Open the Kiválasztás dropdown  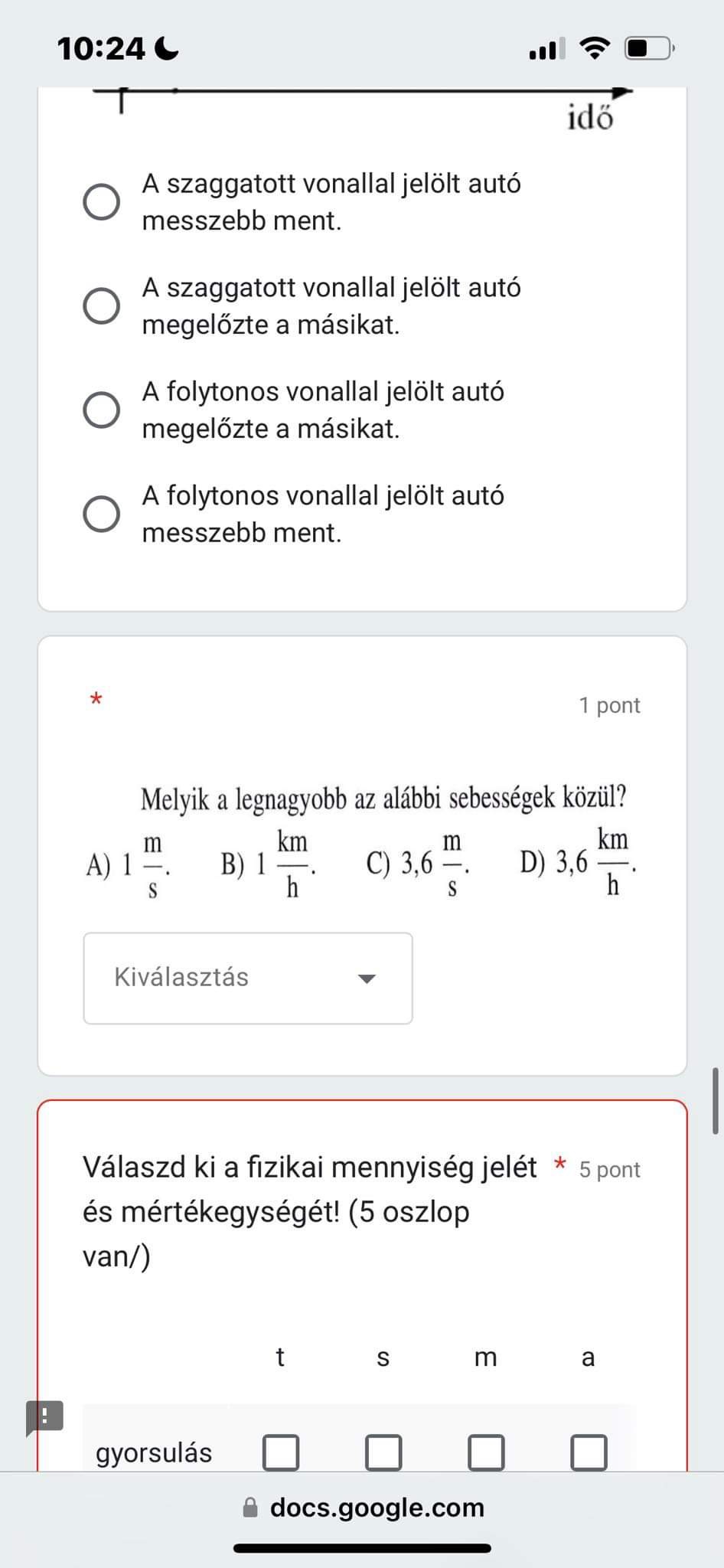(x=248, y=978)
